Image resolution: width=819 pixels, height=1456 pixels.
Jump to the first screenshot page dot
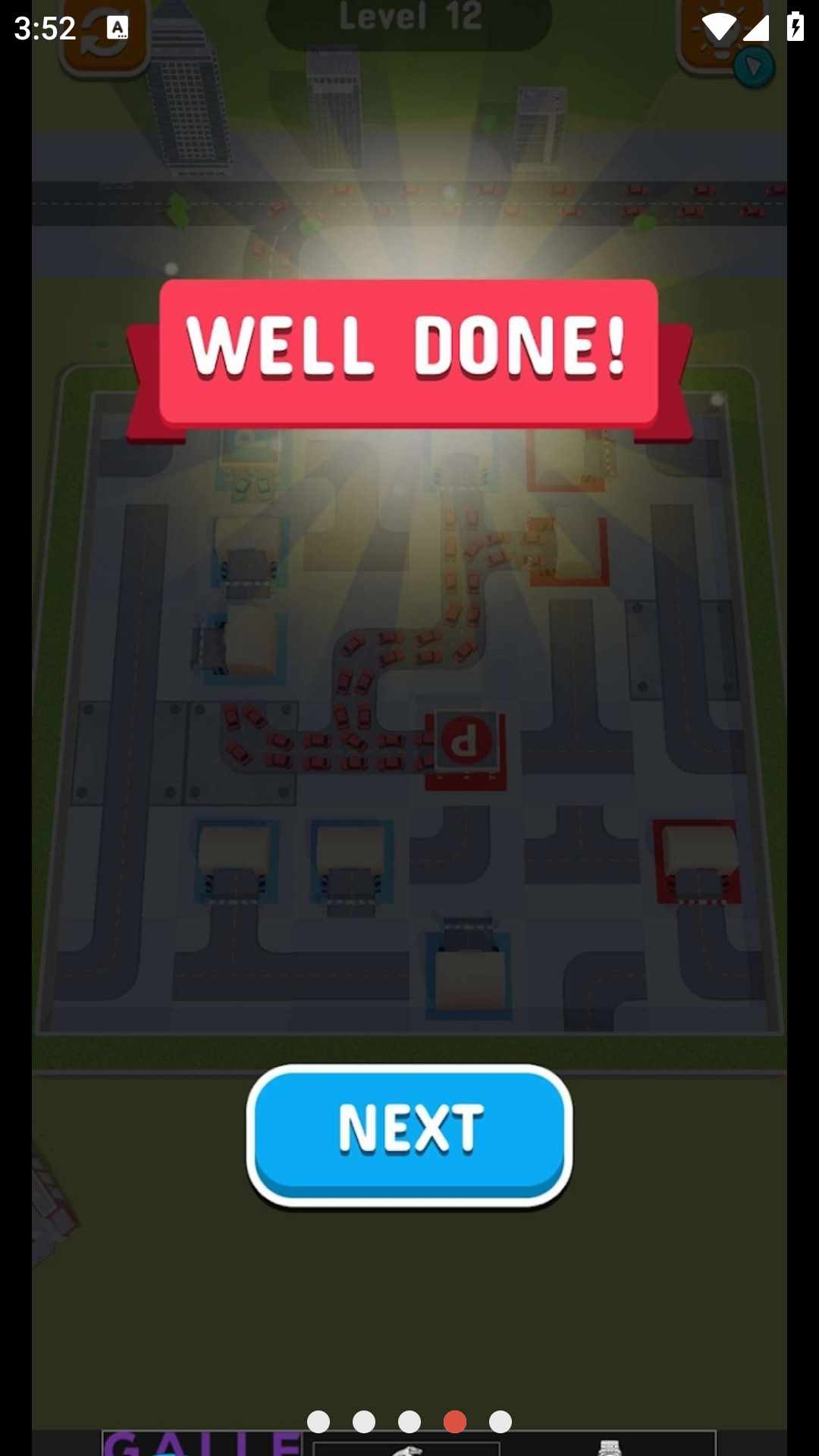[318, 1421]
